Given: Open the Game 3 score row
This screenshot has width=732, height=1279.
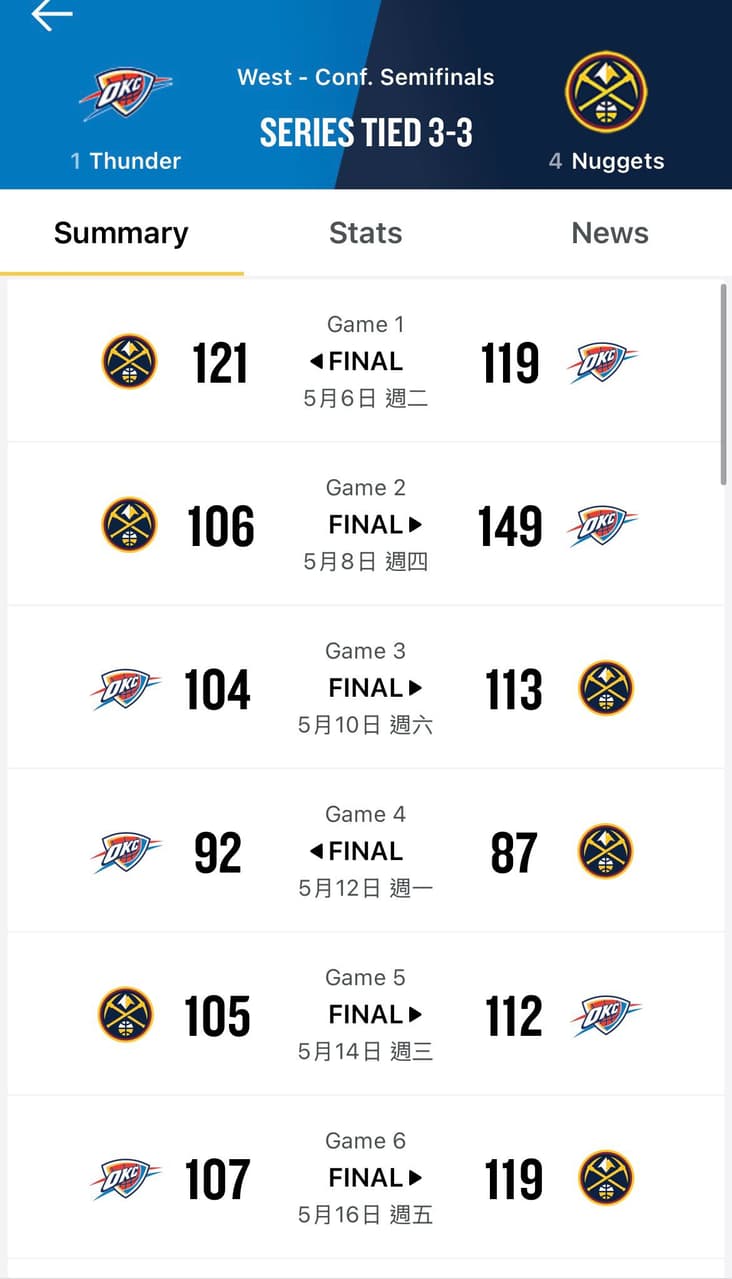Looking at the screenshot, I should coord(366,687).
